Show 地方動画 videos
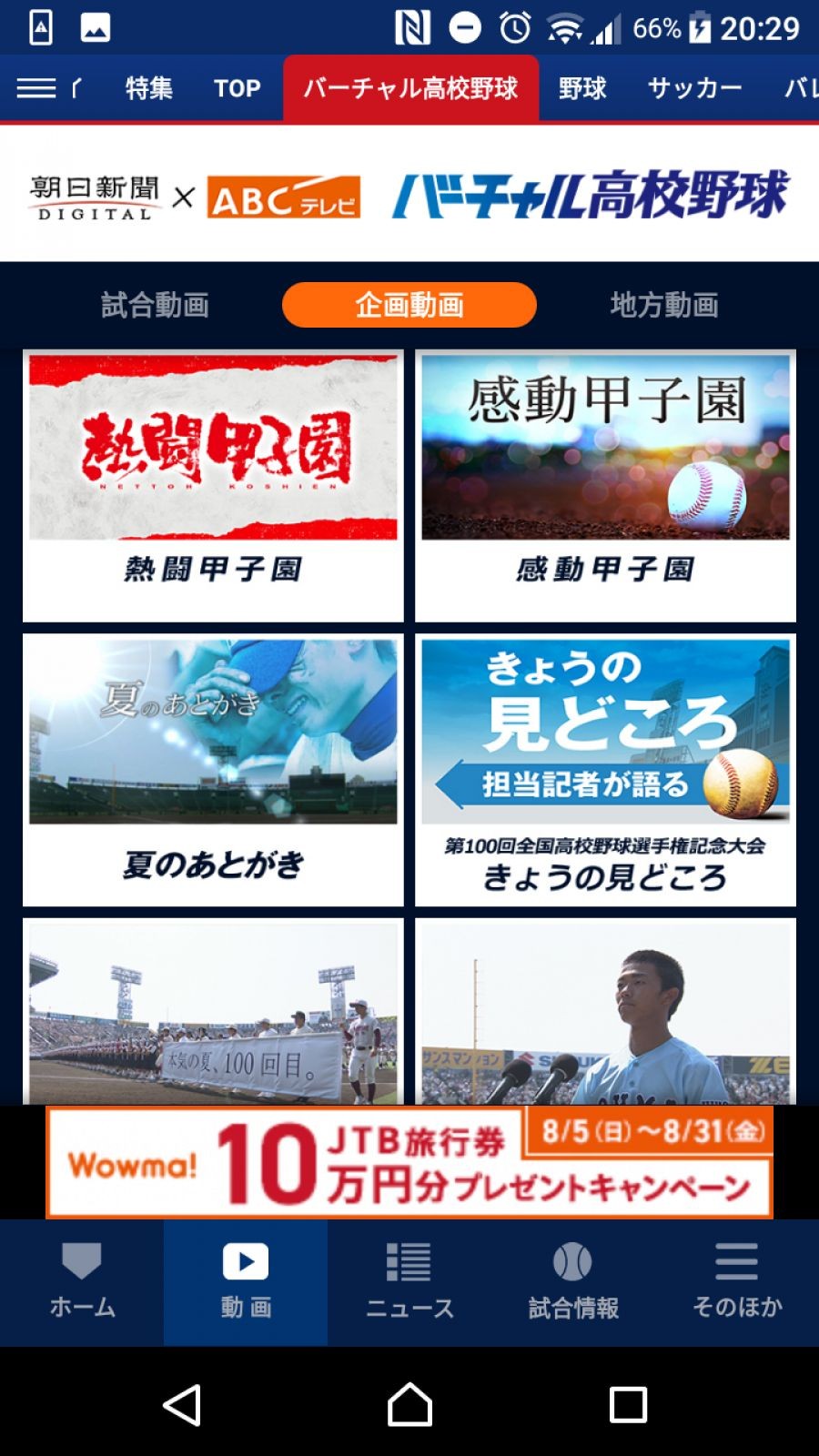The image size is (819, 1456). (x=664, y=305)
